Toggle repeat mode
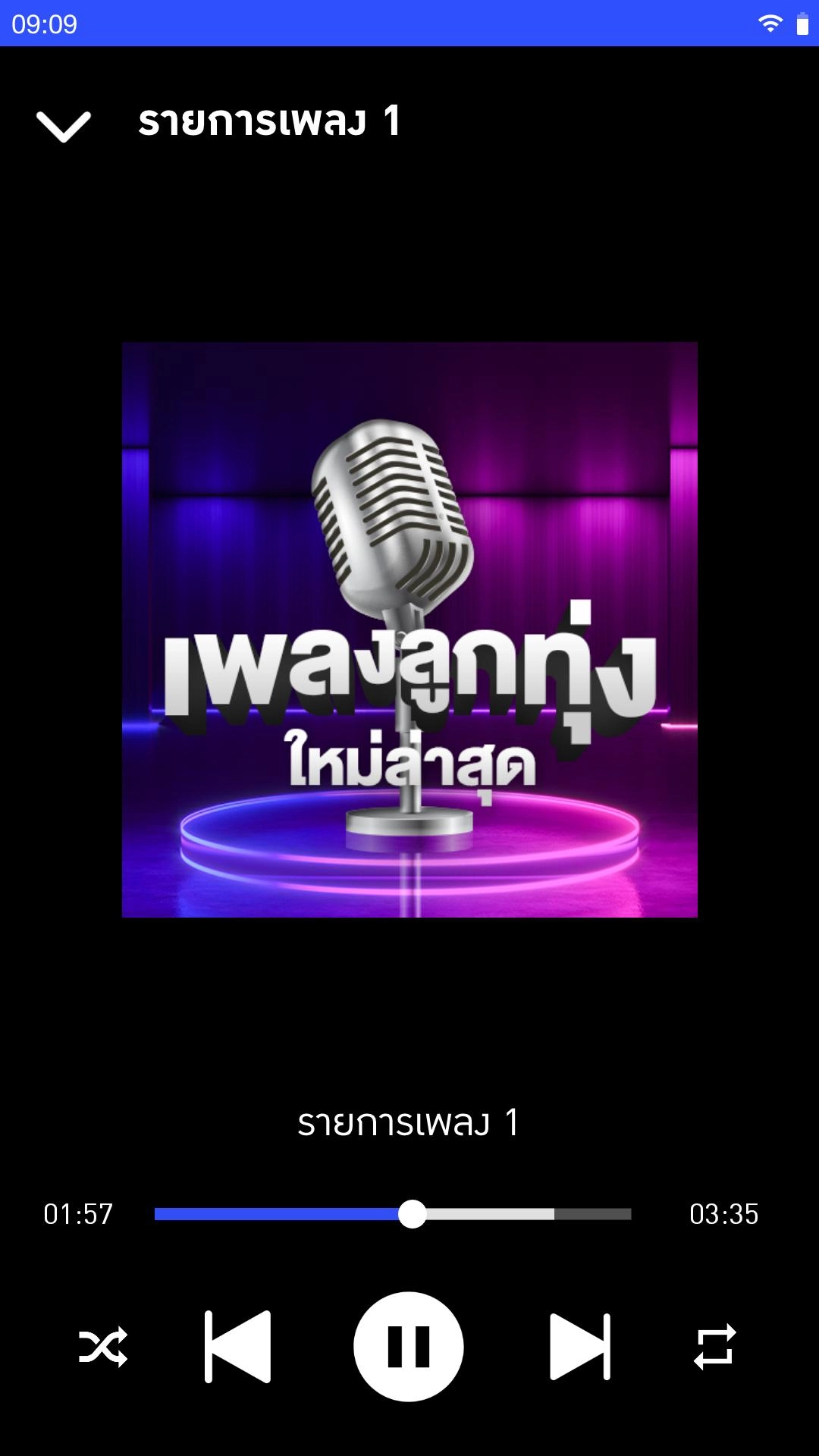 coord(715,1347)
